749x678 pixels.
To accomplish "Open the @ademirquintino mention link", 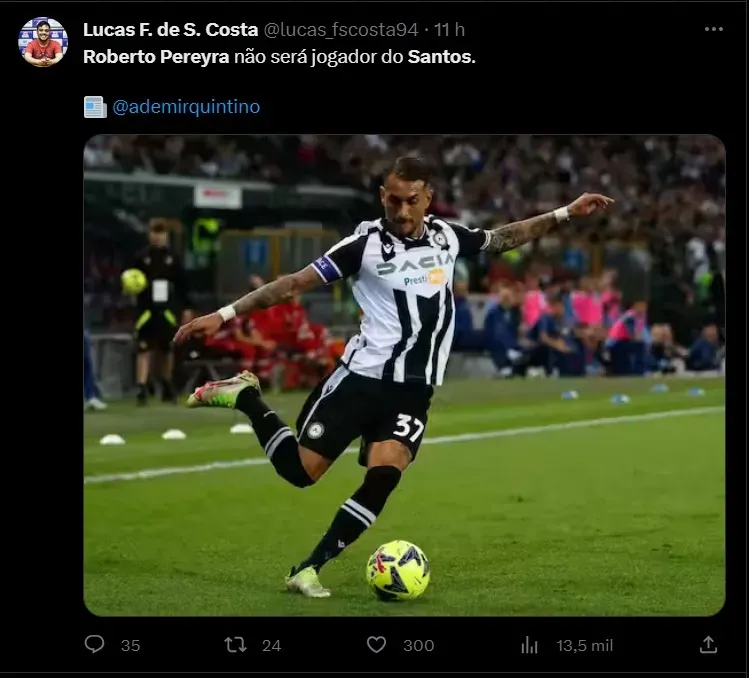I will (186, 106).
